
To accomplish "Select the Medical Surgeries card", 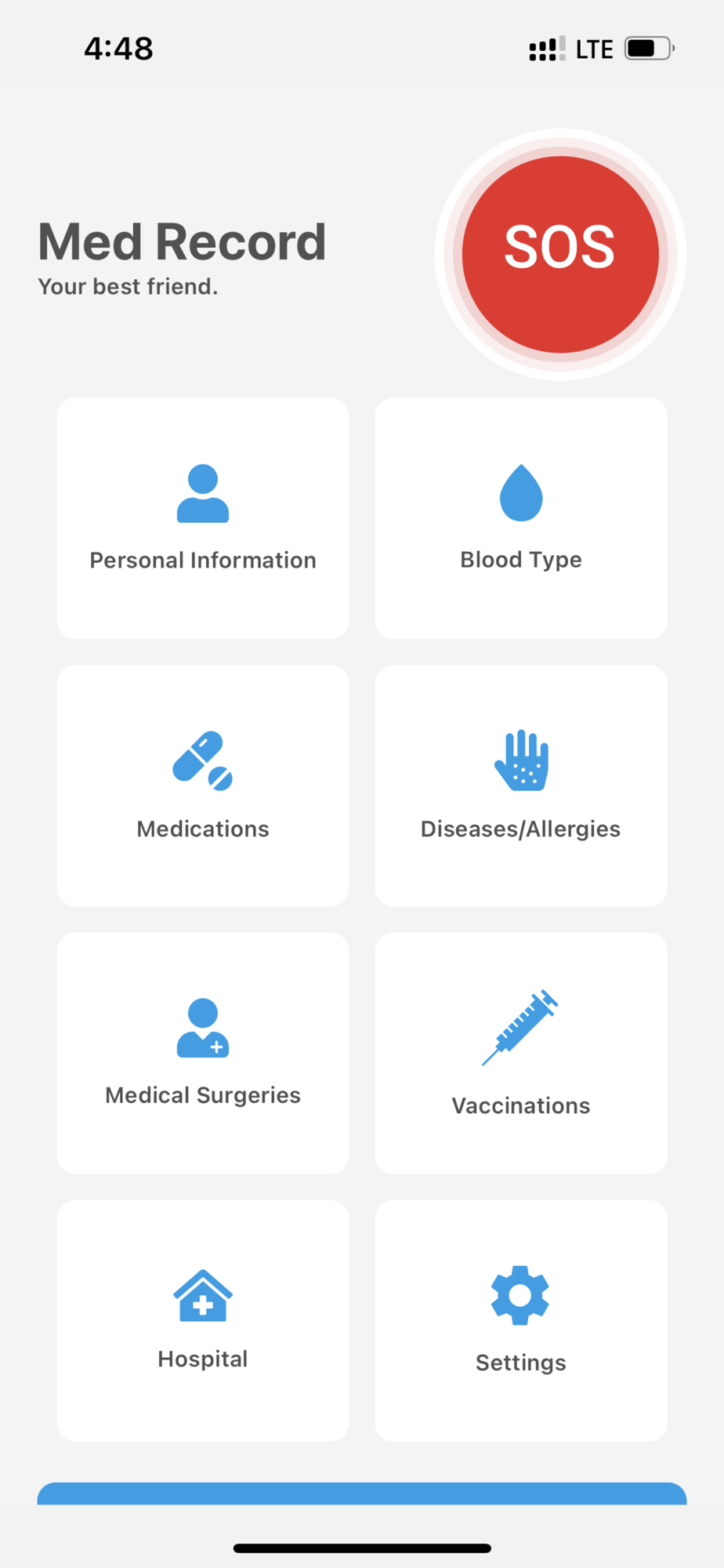I will [x=203, y=1053].
